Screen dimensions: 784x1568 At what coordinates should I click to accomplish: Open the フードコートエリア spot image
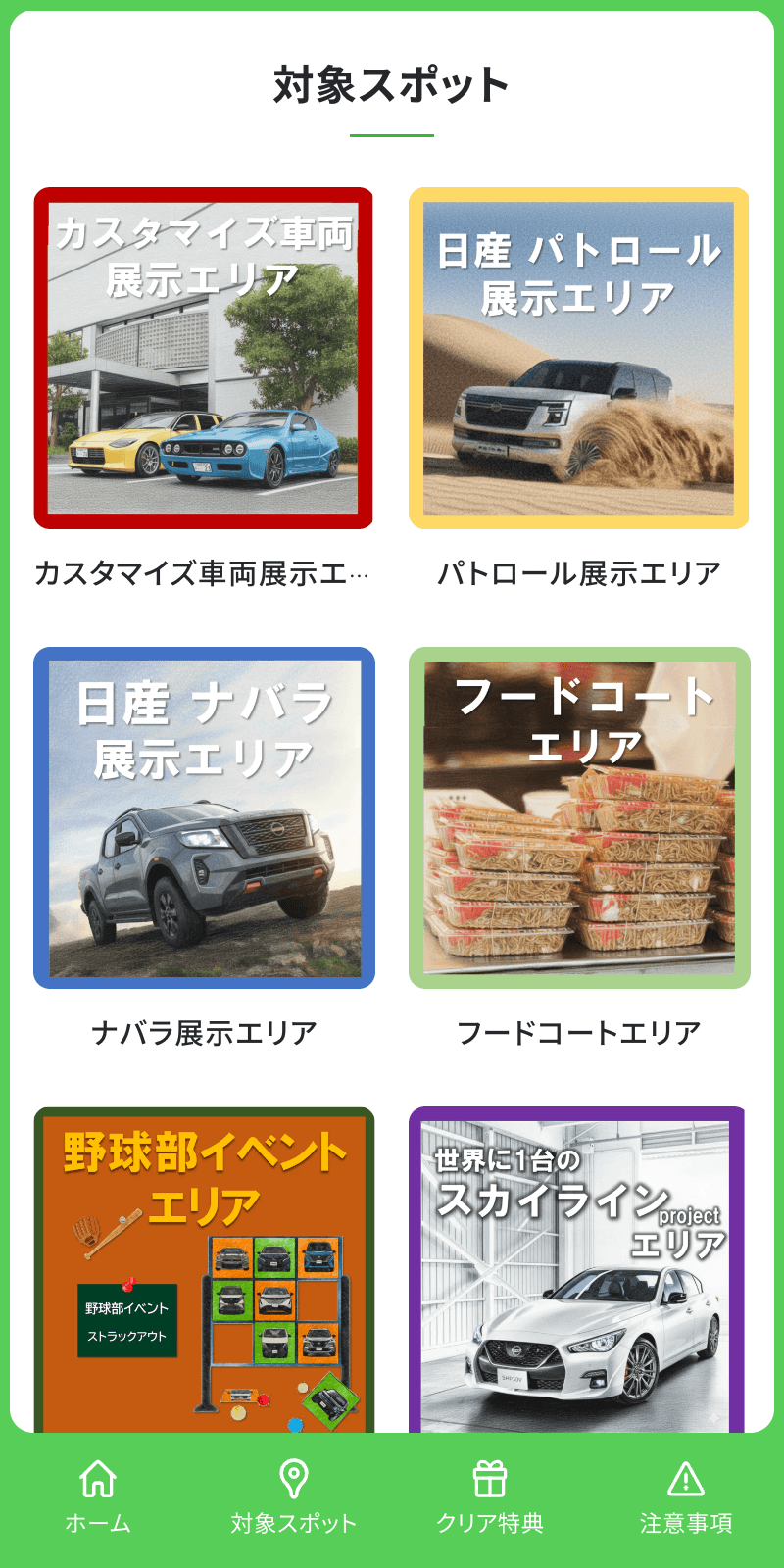[580, 816]
